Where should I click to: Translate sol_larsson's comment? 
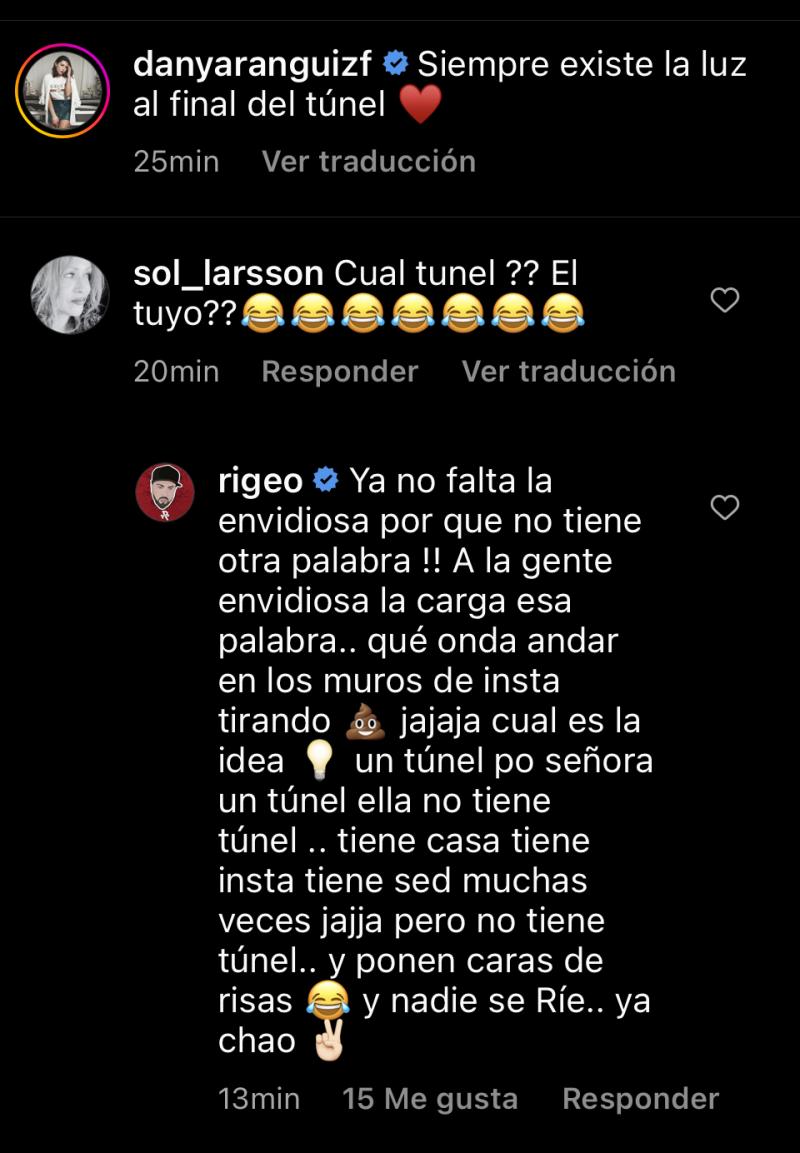click(x=568, y=371)
